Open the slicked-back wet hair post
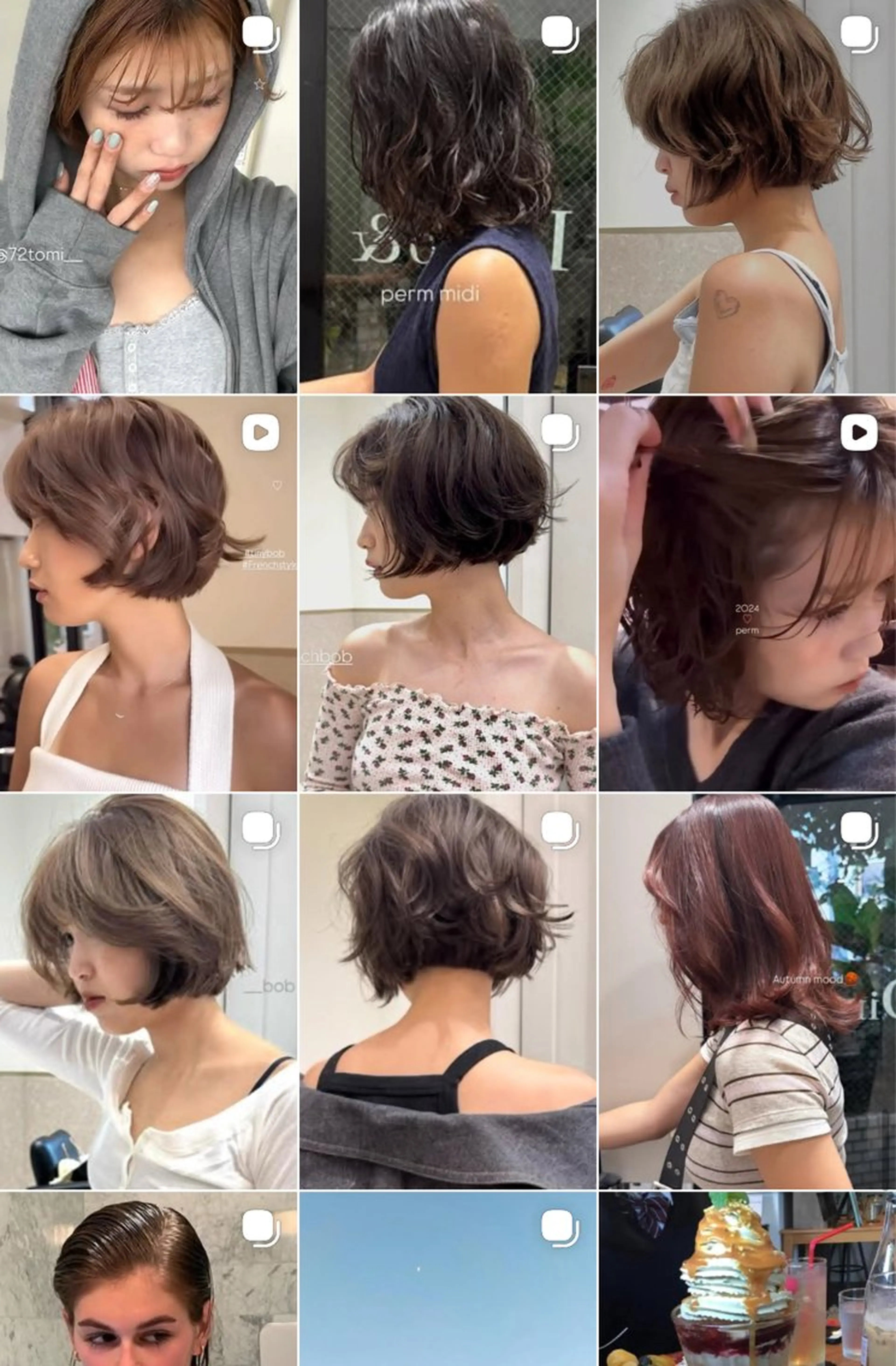896x1366 pixels. pos(148,1280)
